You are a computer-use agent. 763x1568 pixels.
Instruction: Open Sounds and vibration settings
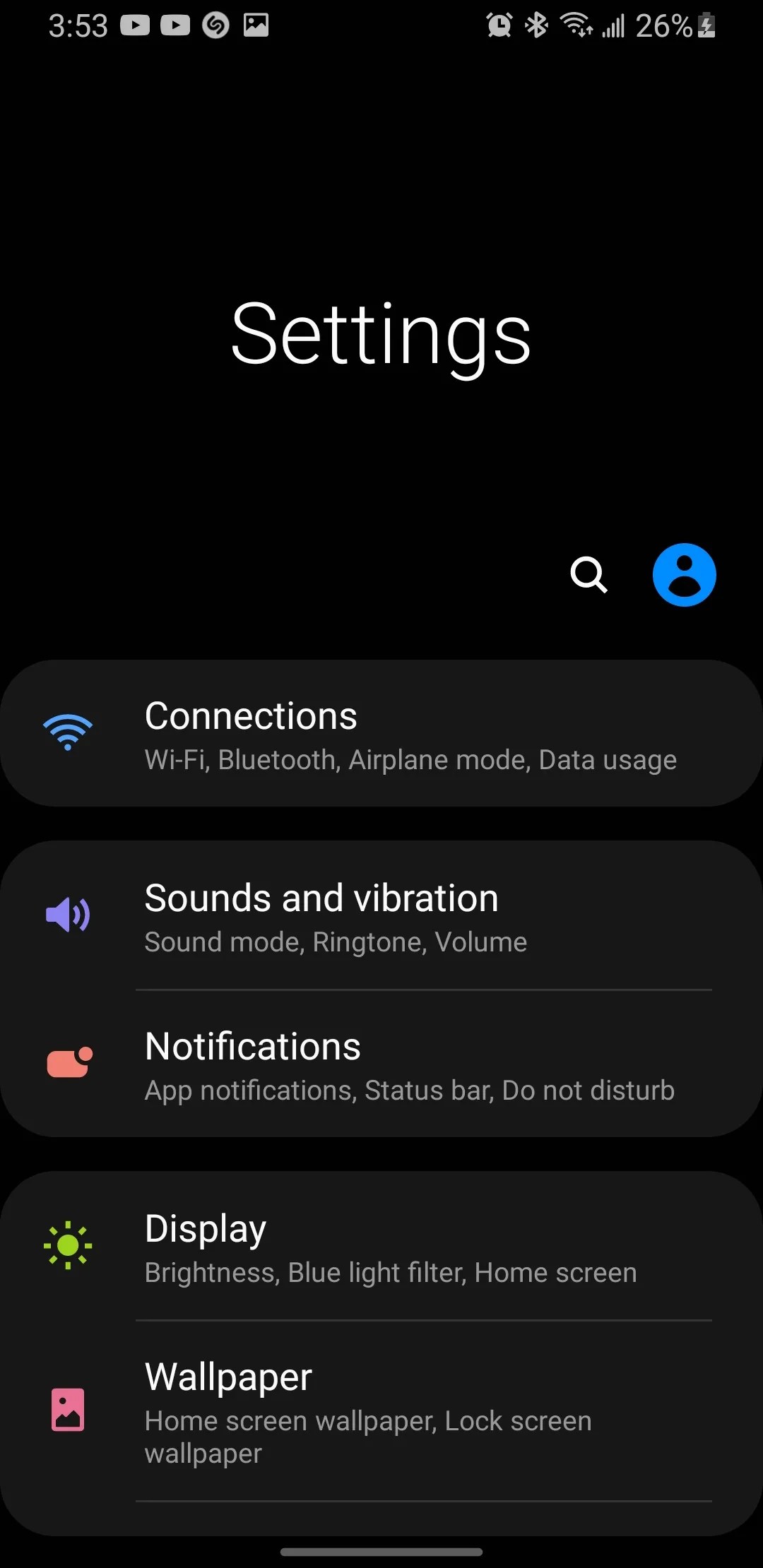381,915
